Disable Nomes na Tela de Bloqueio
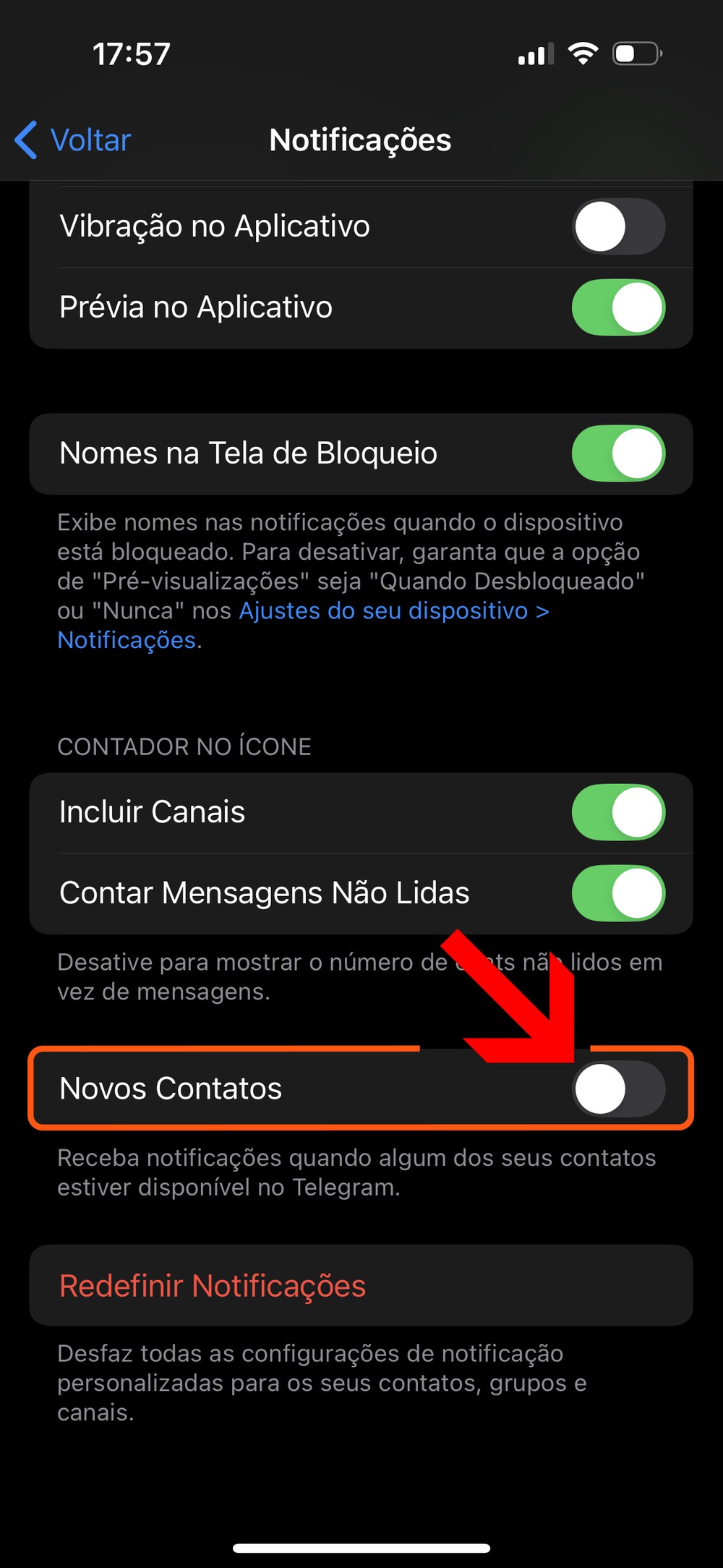 pyautogui.click(x=618, y=453)
